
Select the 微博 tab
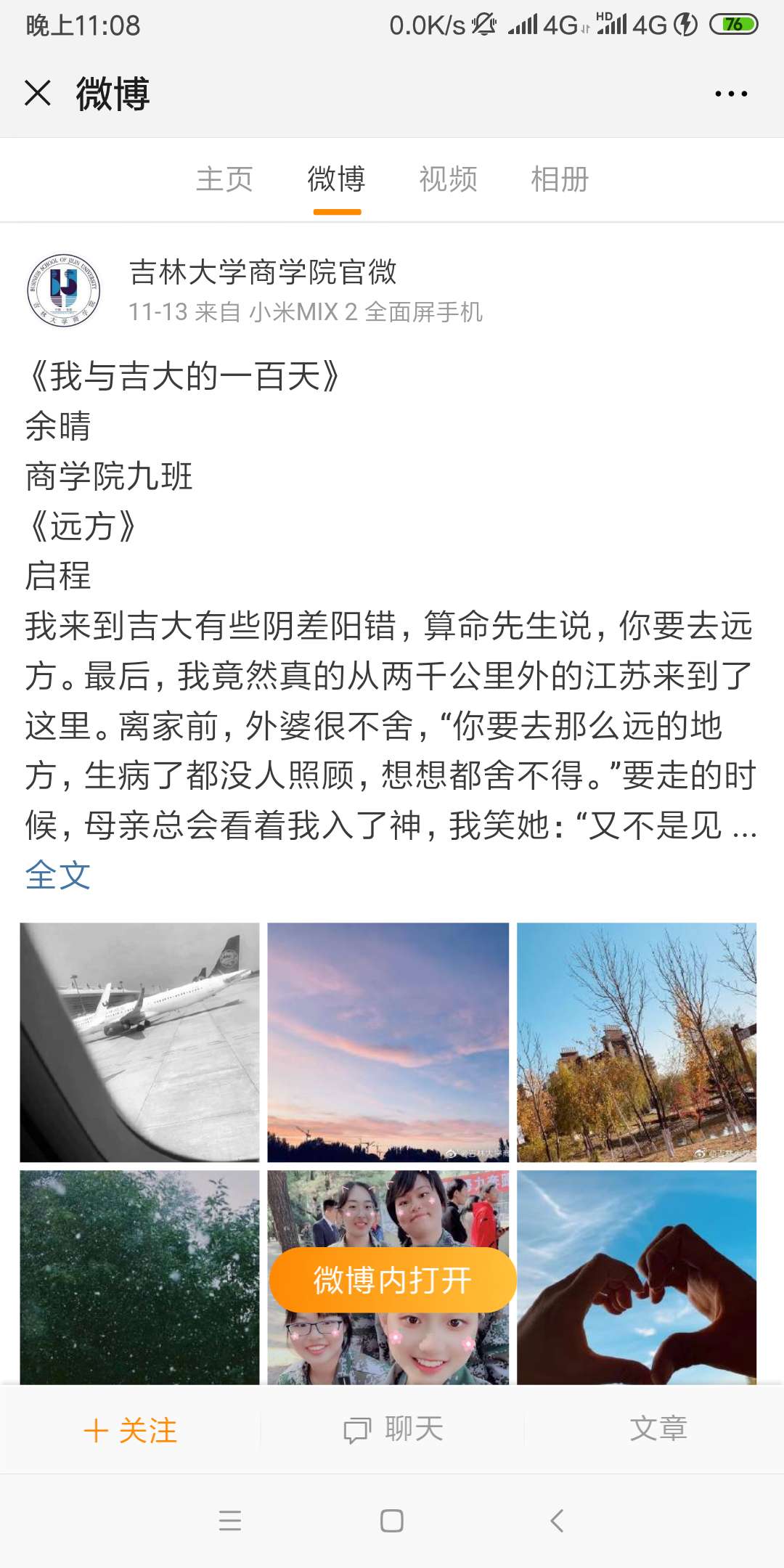pyautogui.click(x=336, y=179)
